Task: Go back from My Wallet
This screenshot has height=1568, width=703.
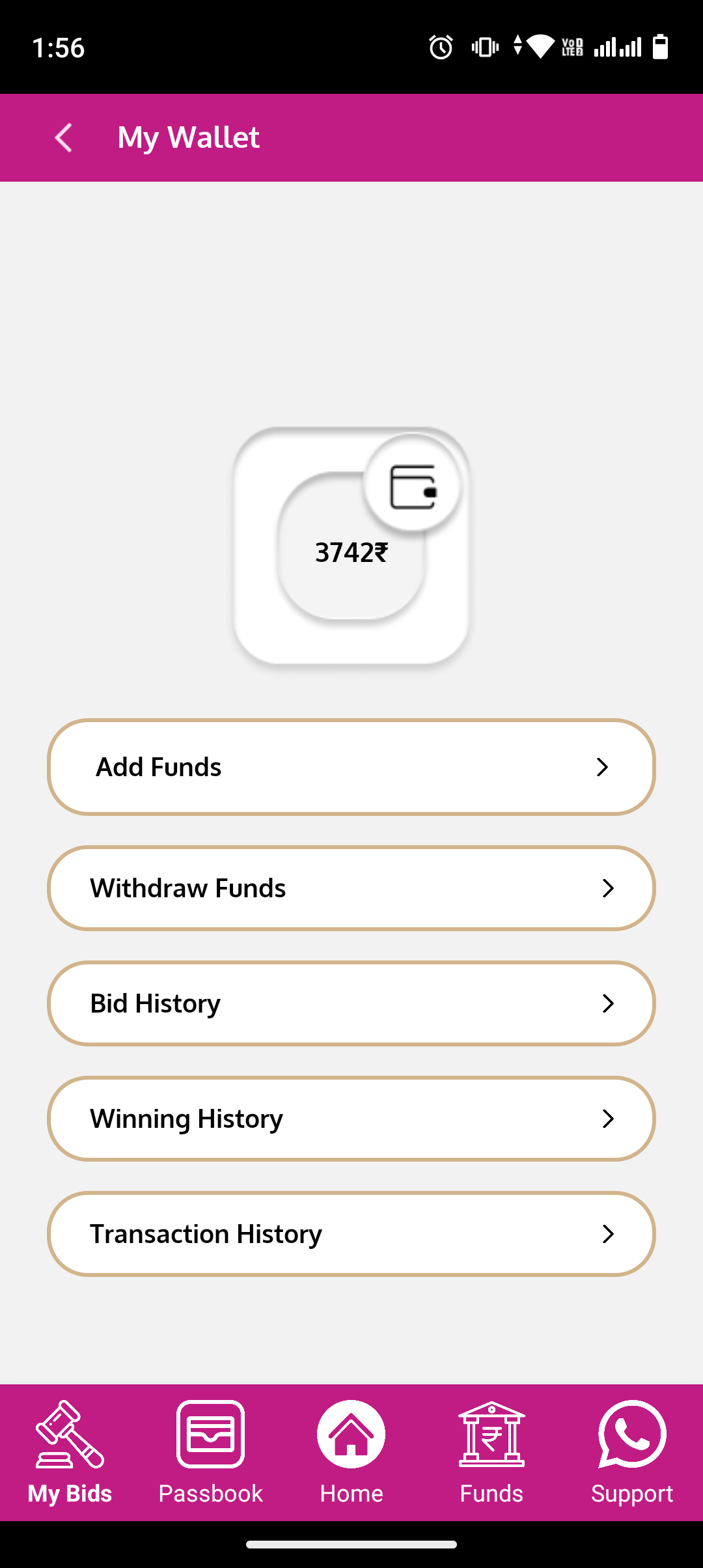Action: (x=63, y=138)
